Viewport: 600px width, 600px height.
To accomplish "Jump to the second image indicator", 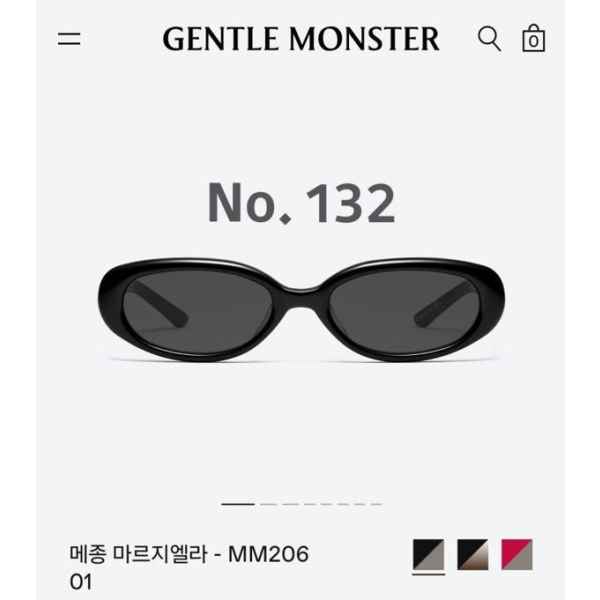I will (x=268, y=504).
